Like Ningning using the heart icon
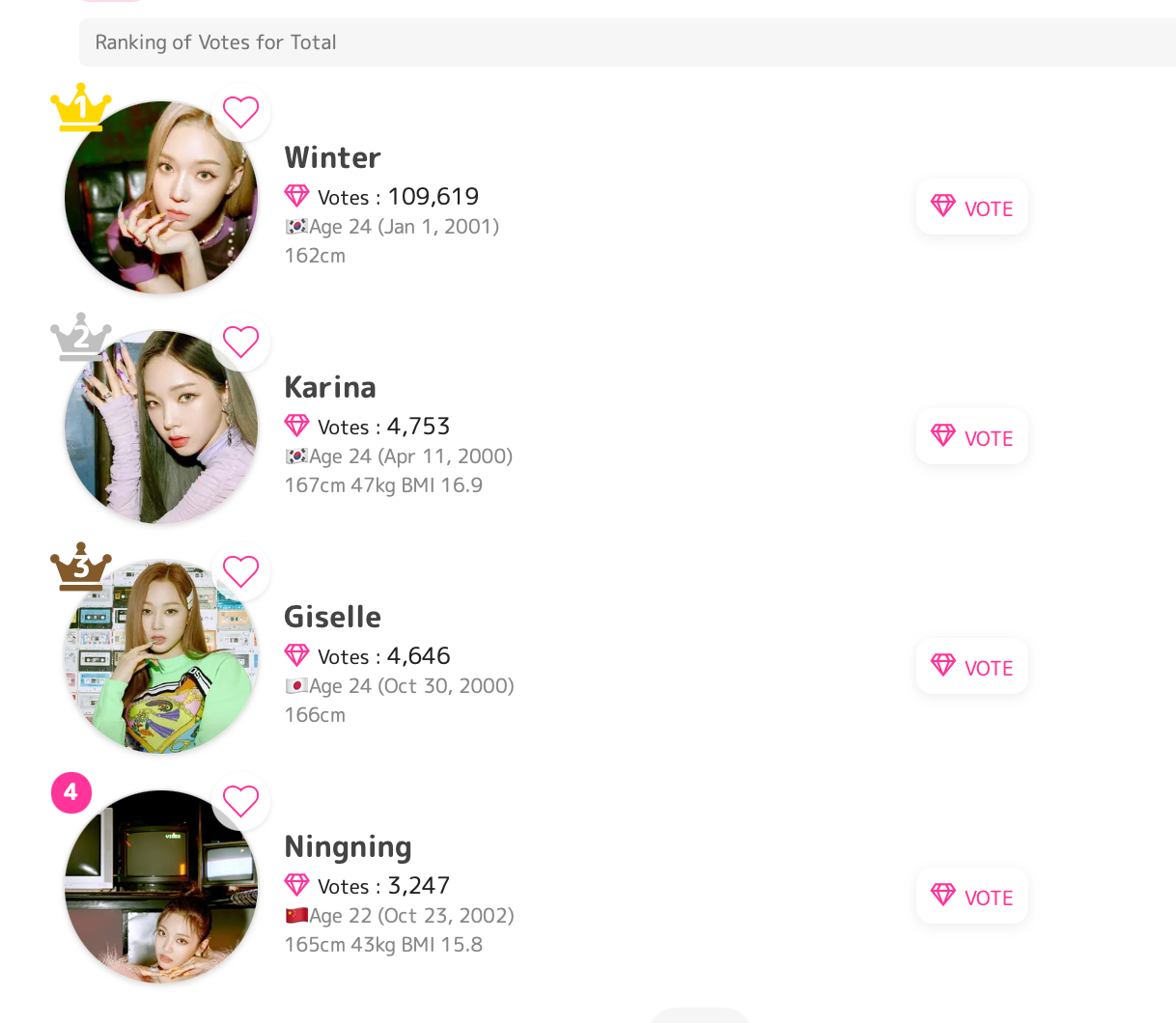Image resolution: width=1176 pixels, height=1023 pixels. point(240,802)
